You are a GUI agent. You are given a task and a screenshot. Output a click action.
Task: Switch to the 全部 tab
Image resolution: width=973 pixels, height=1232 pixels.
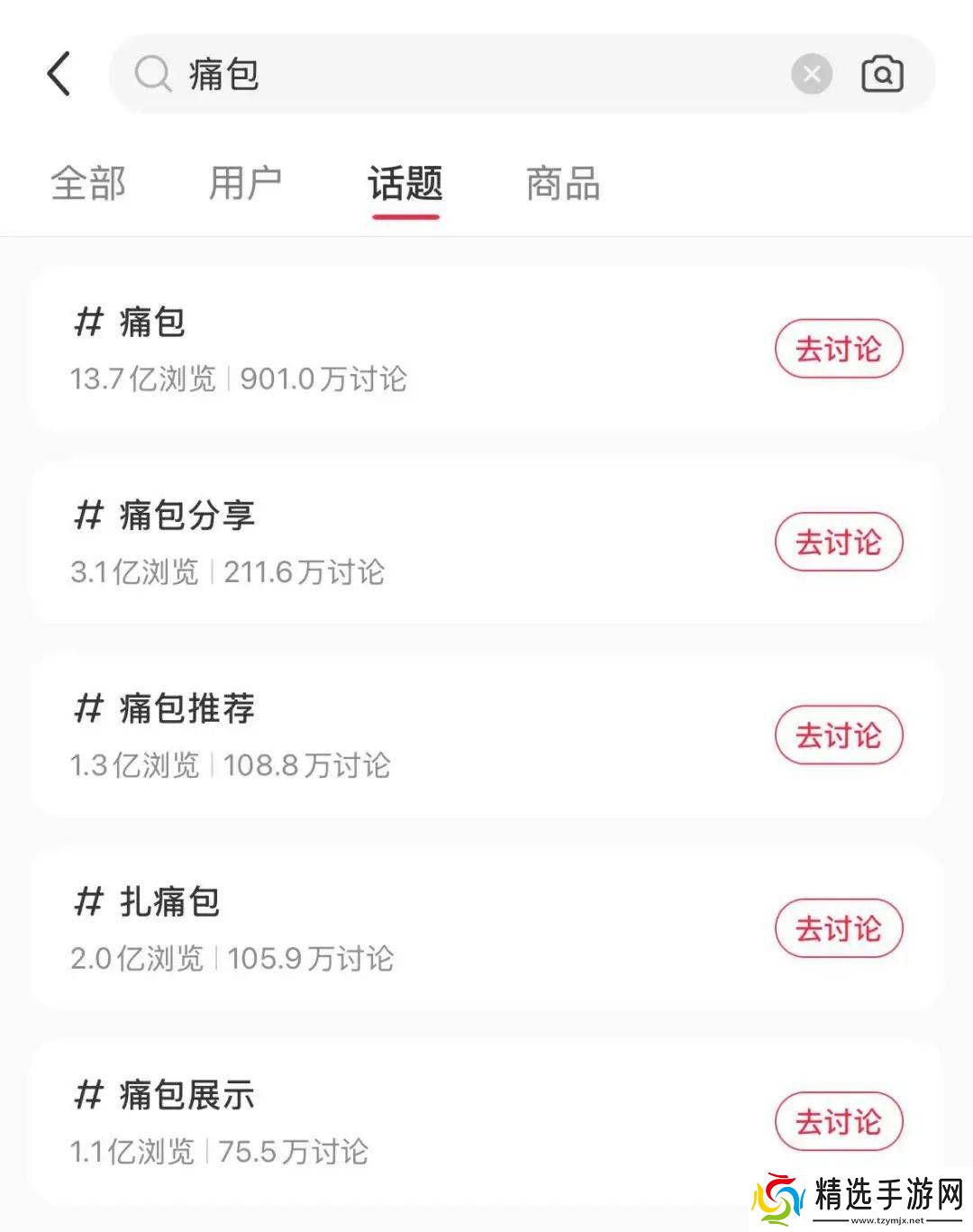(x=88, y=183)
